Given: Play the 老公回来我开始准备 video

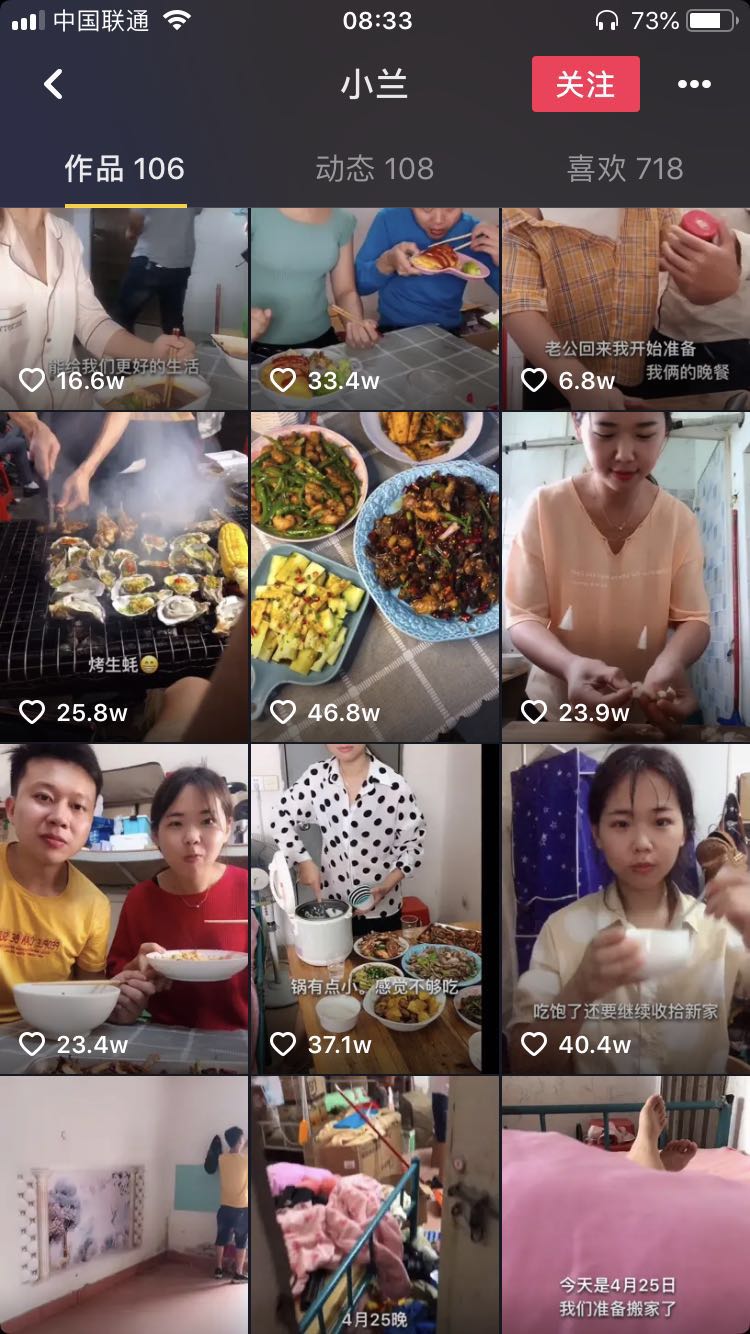Looking at the screenshot, I should [626, 308].
